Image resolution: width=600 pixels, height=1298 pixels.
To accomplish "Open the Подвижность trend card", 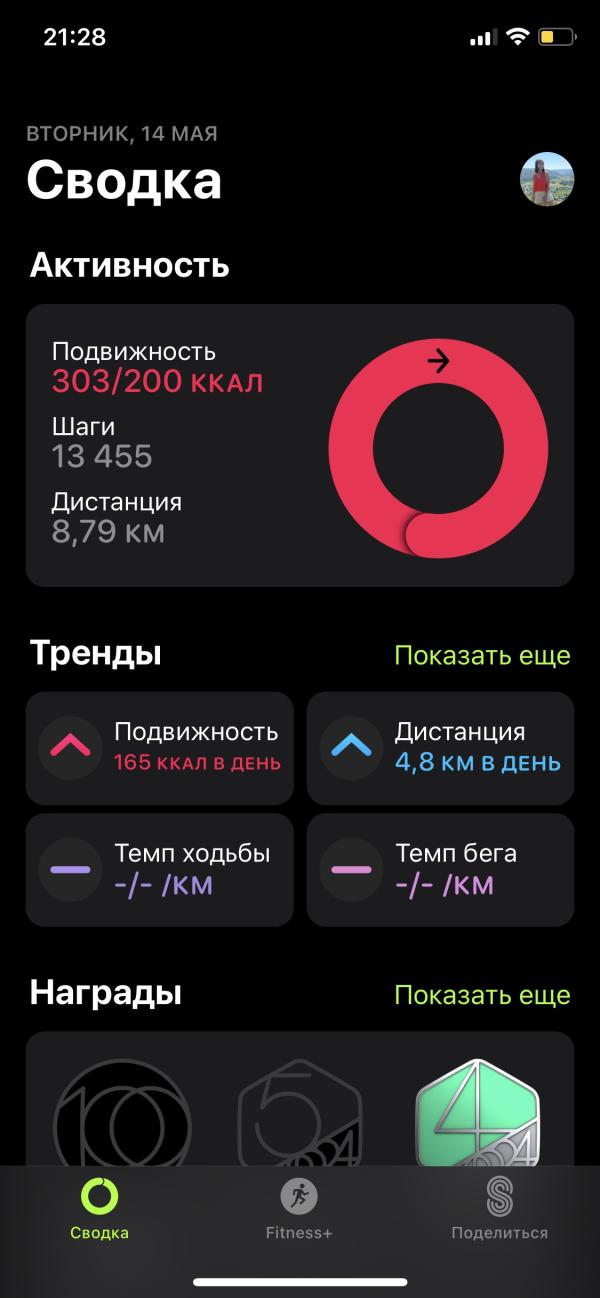I will pyautogui.click(x=160, y=748).
